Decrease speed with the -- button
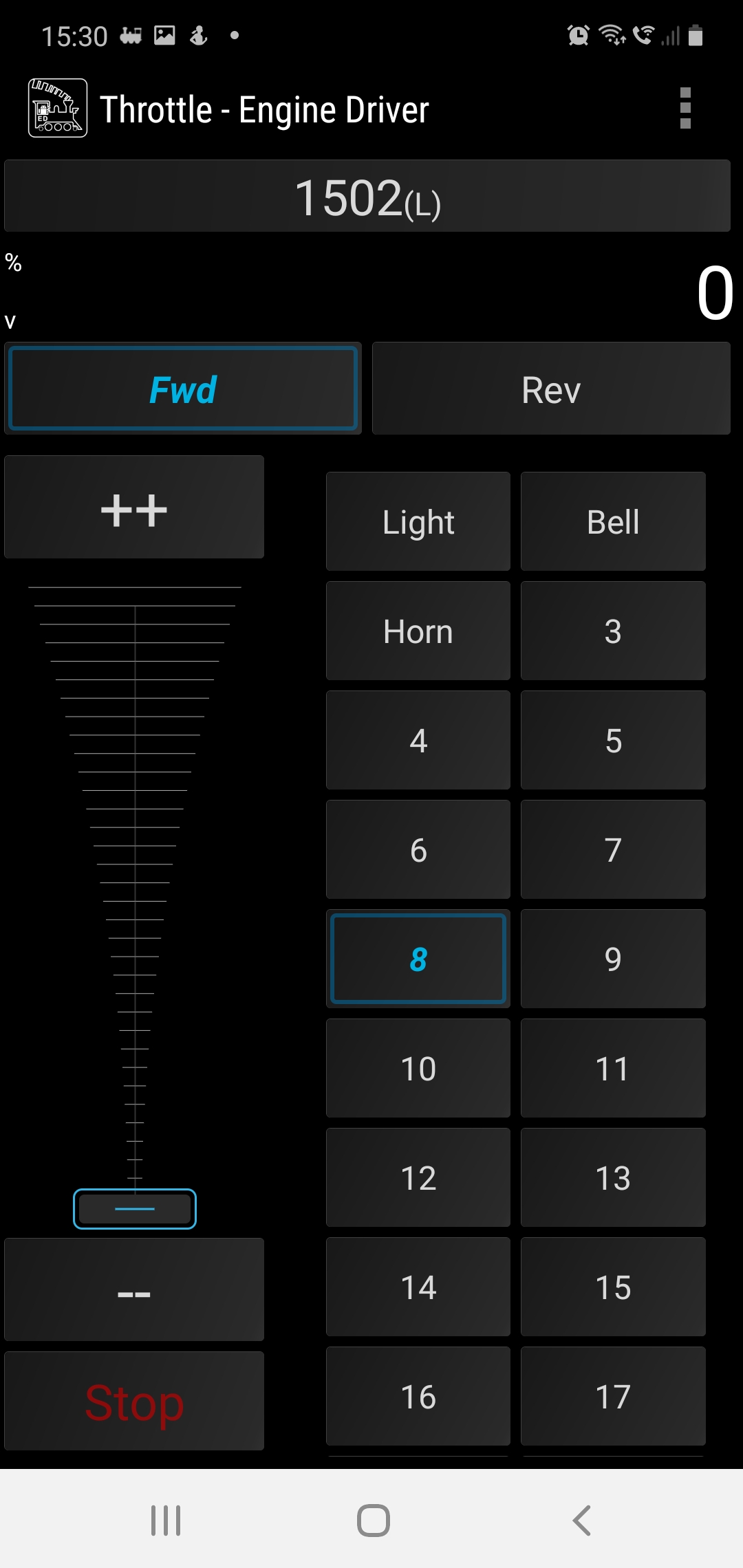 click(134, 1290)
